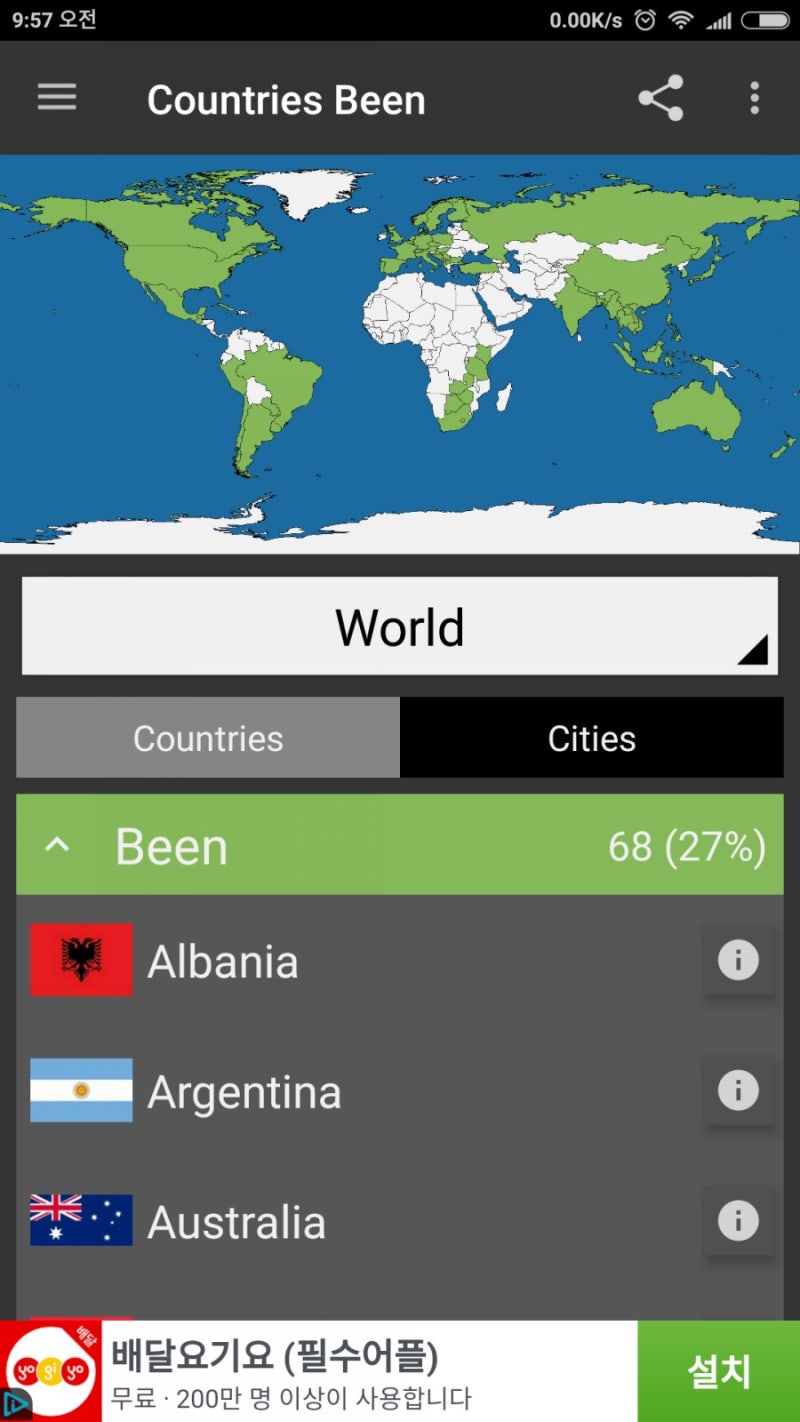Tap the 설치 install button
This screenshot has height=1422, width=800.
pyautogui.click(x=718, y=1372)
